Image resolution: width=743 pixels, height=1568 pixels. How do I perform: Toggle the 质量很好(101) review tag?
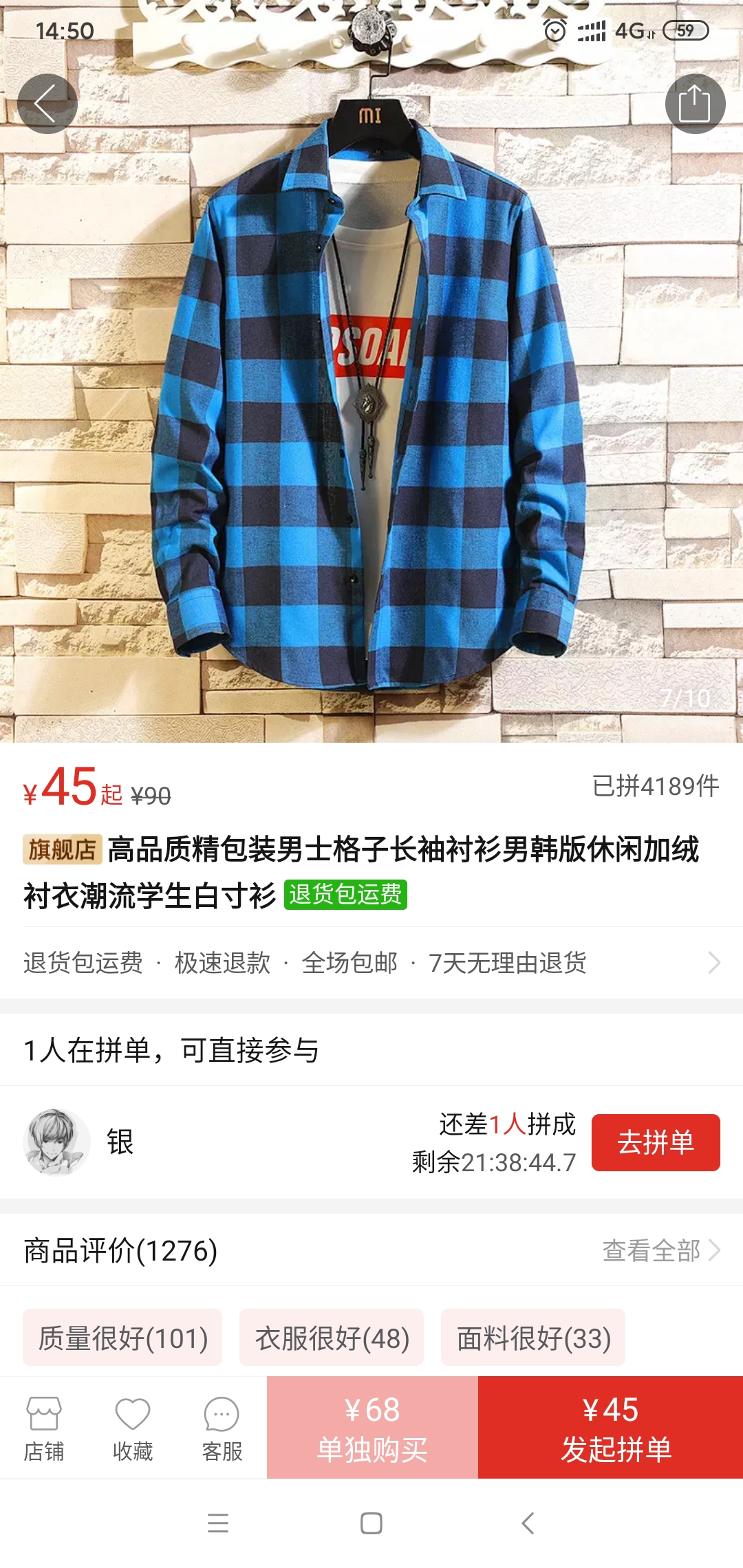[125, 1337]
